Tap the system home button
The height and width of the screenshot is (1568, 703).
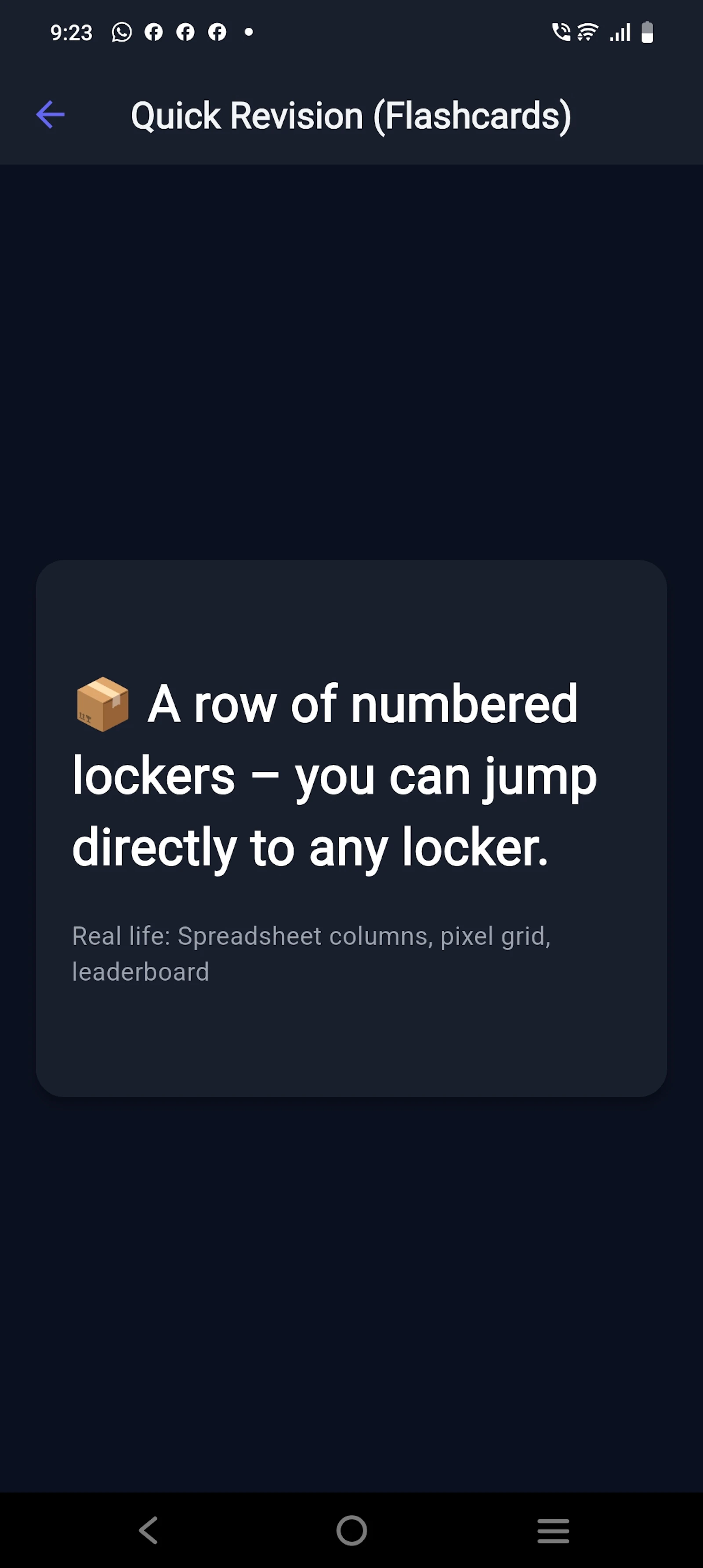(x=352, y=1530)
